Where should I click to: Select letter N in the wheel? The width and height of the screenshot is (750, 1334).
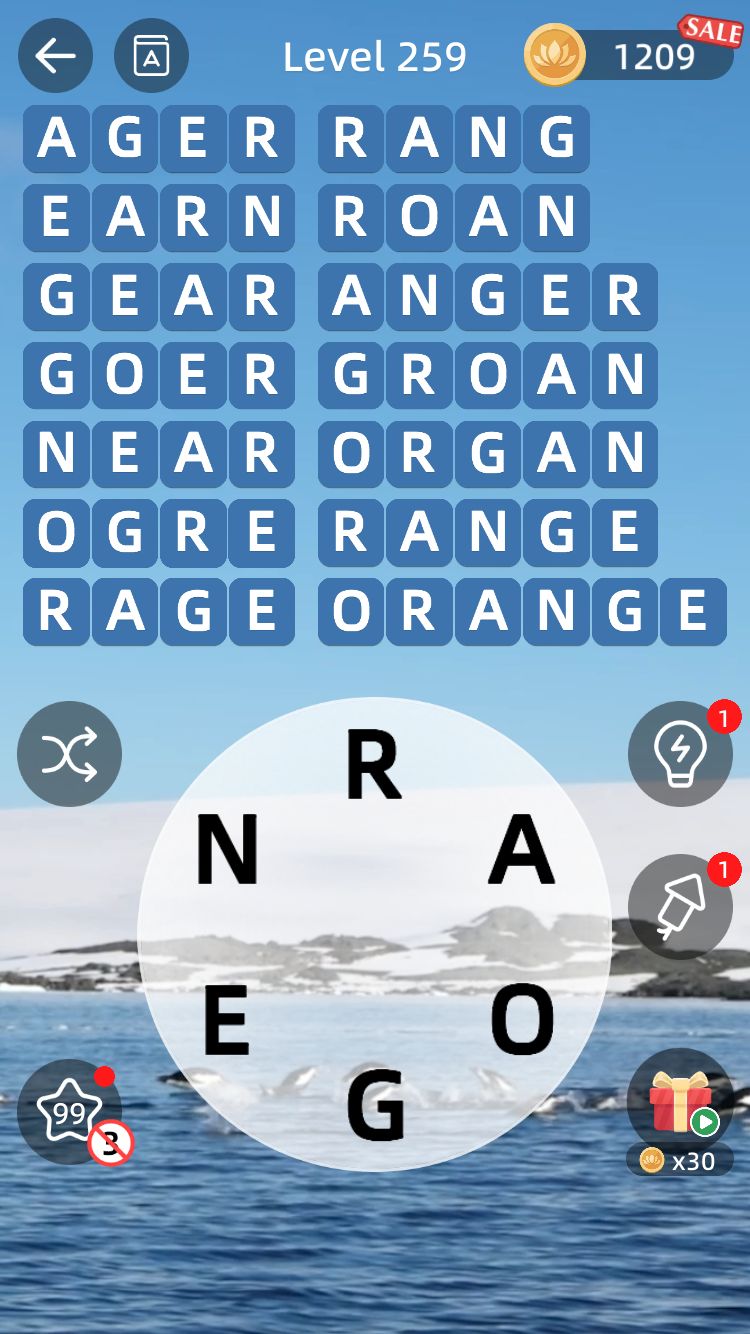227,850
